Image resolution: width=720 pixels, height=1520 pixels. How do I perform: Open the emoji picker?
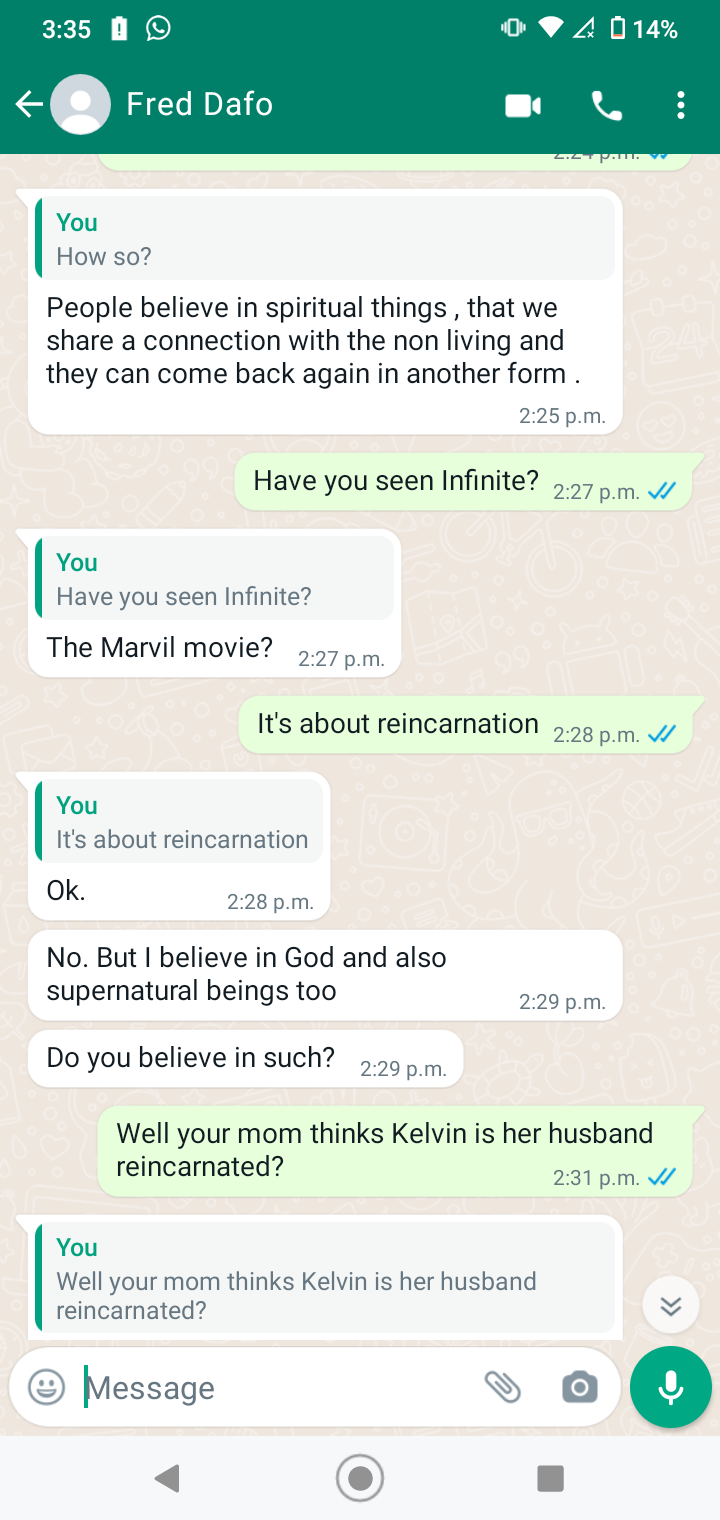[x=46, y=1387]
